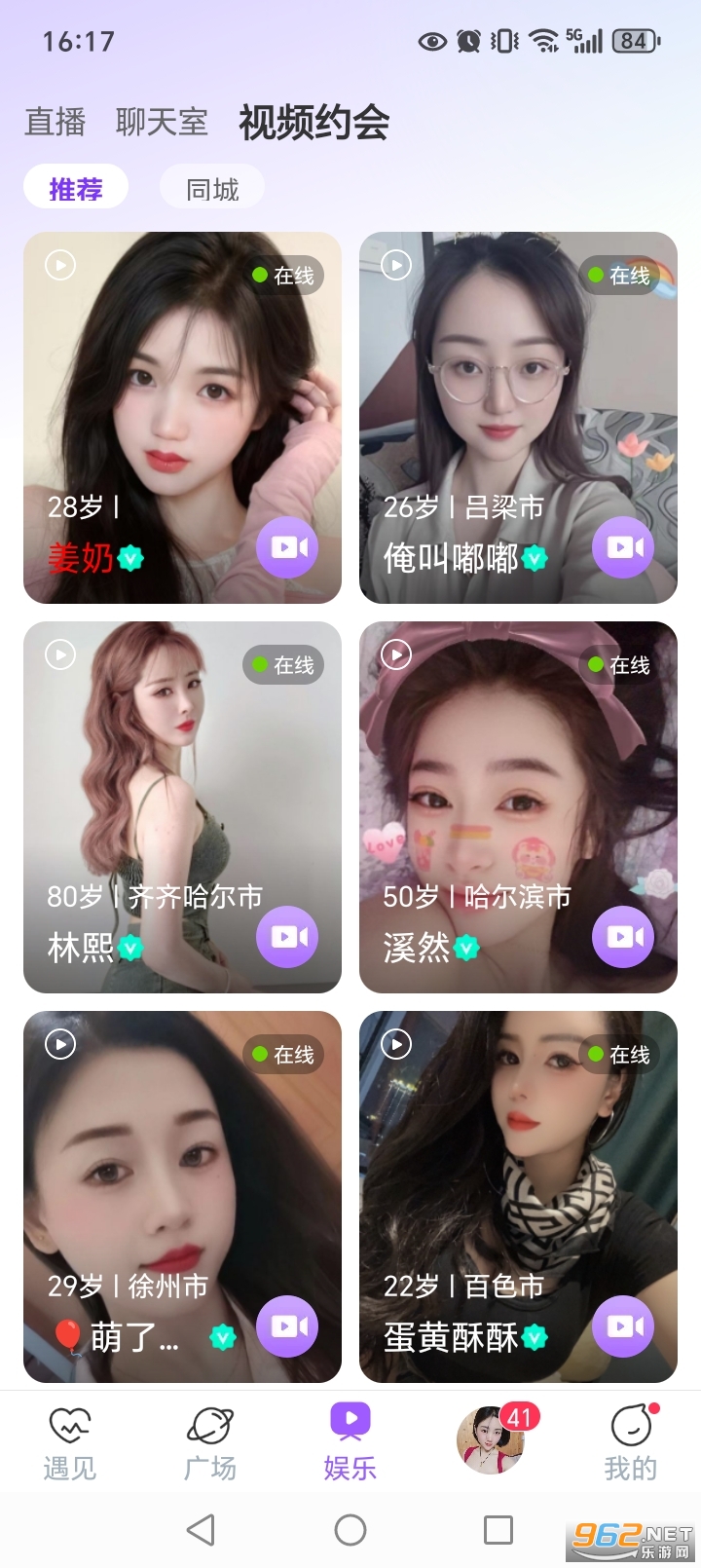
Task: Start a video call with 姜奶
Action: (x=287, y=547)
